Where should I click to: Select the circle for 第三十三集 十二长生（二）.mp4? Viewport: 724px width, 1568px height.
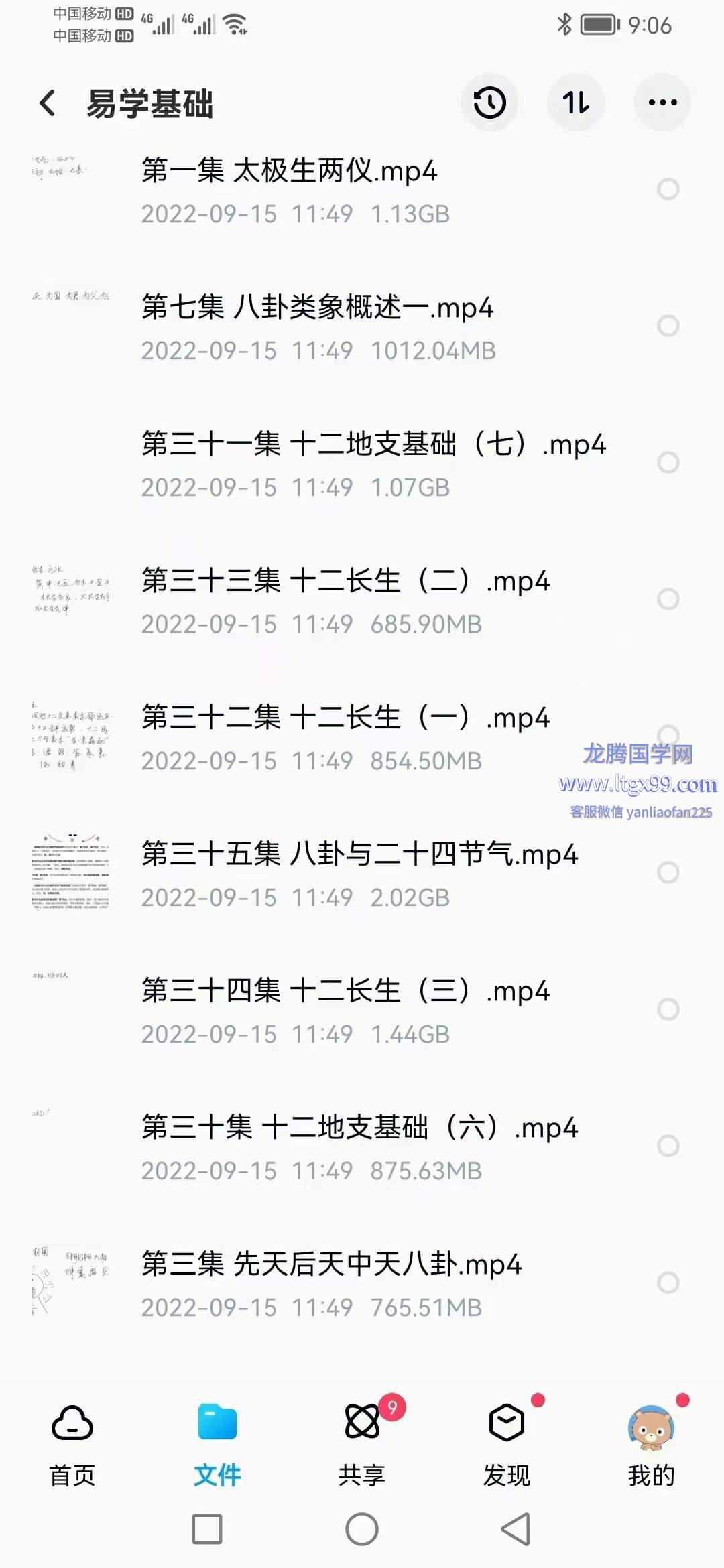click(668, 599)
